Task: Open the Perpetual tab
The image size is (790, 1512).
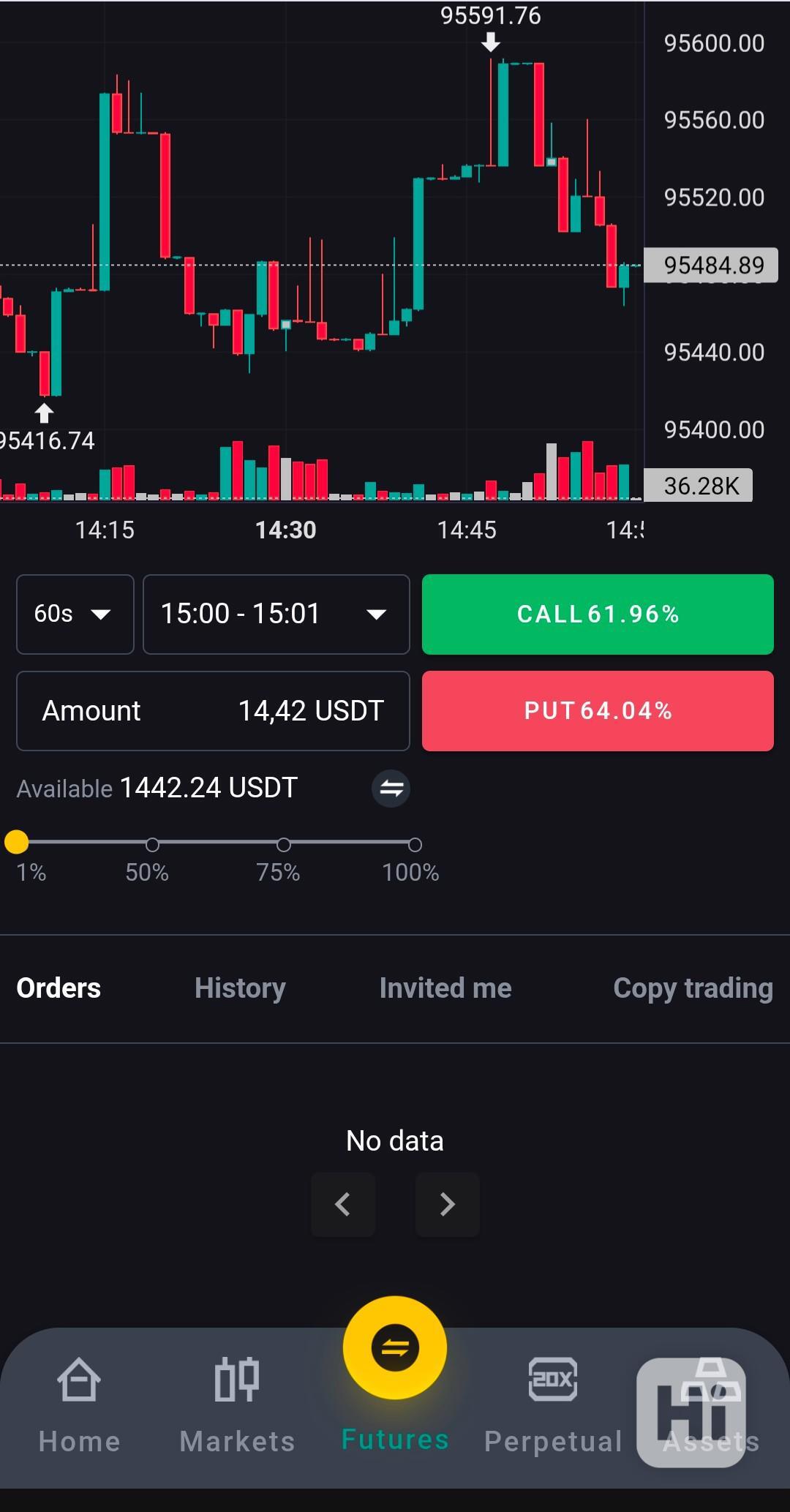Action: tap(553, 1406)
